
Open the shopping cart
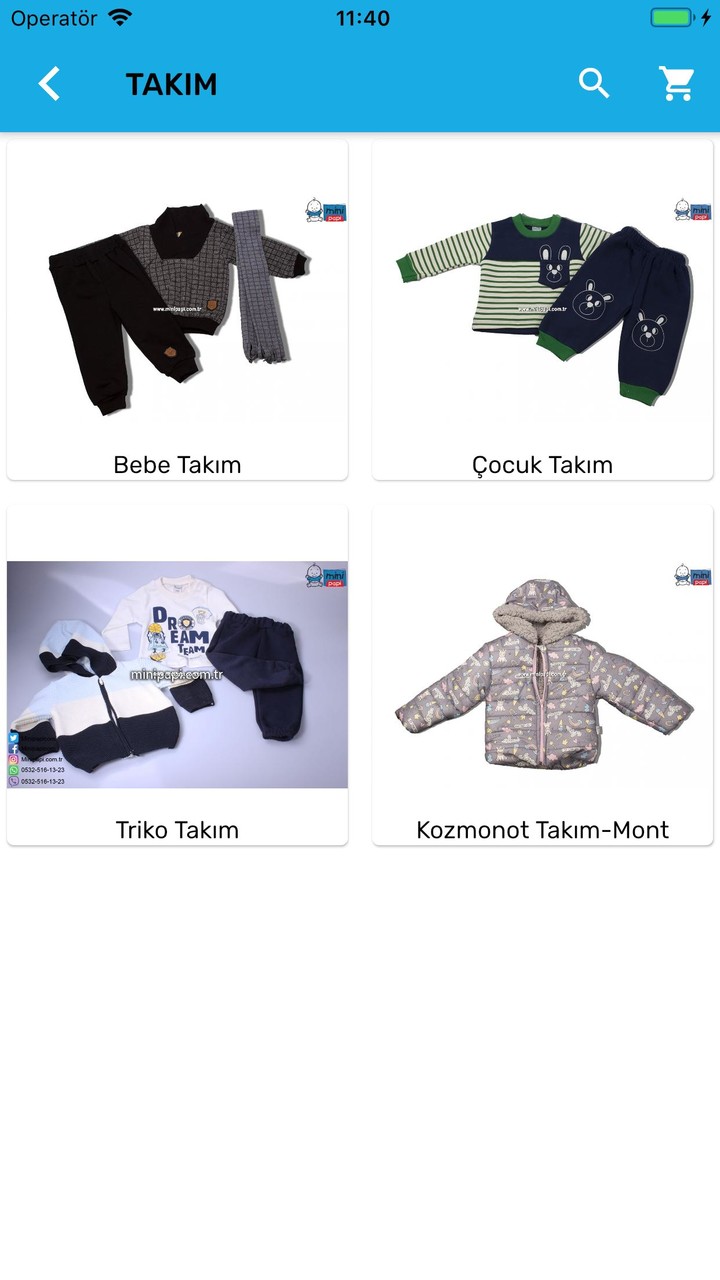677,84
